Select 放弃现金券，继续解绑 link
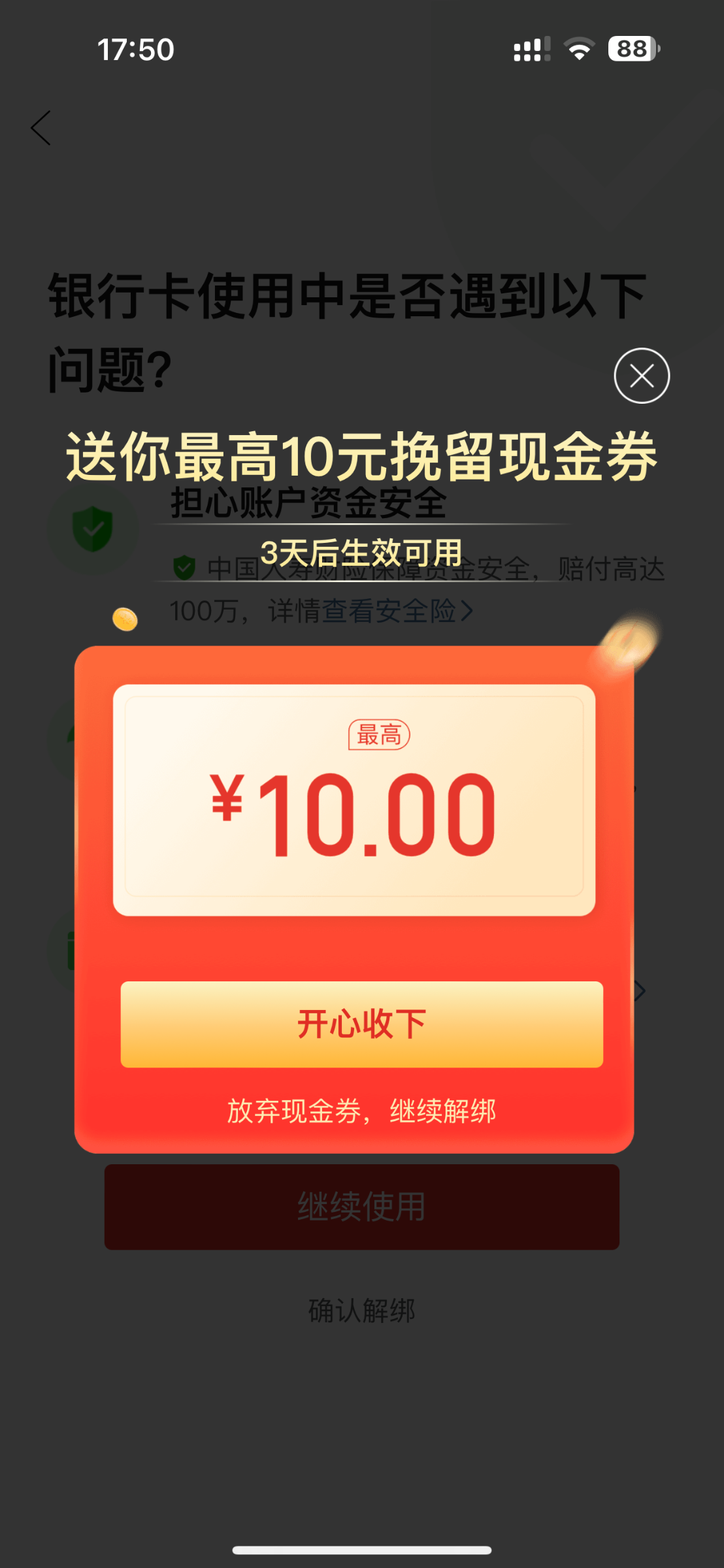 pos(361,1111)
